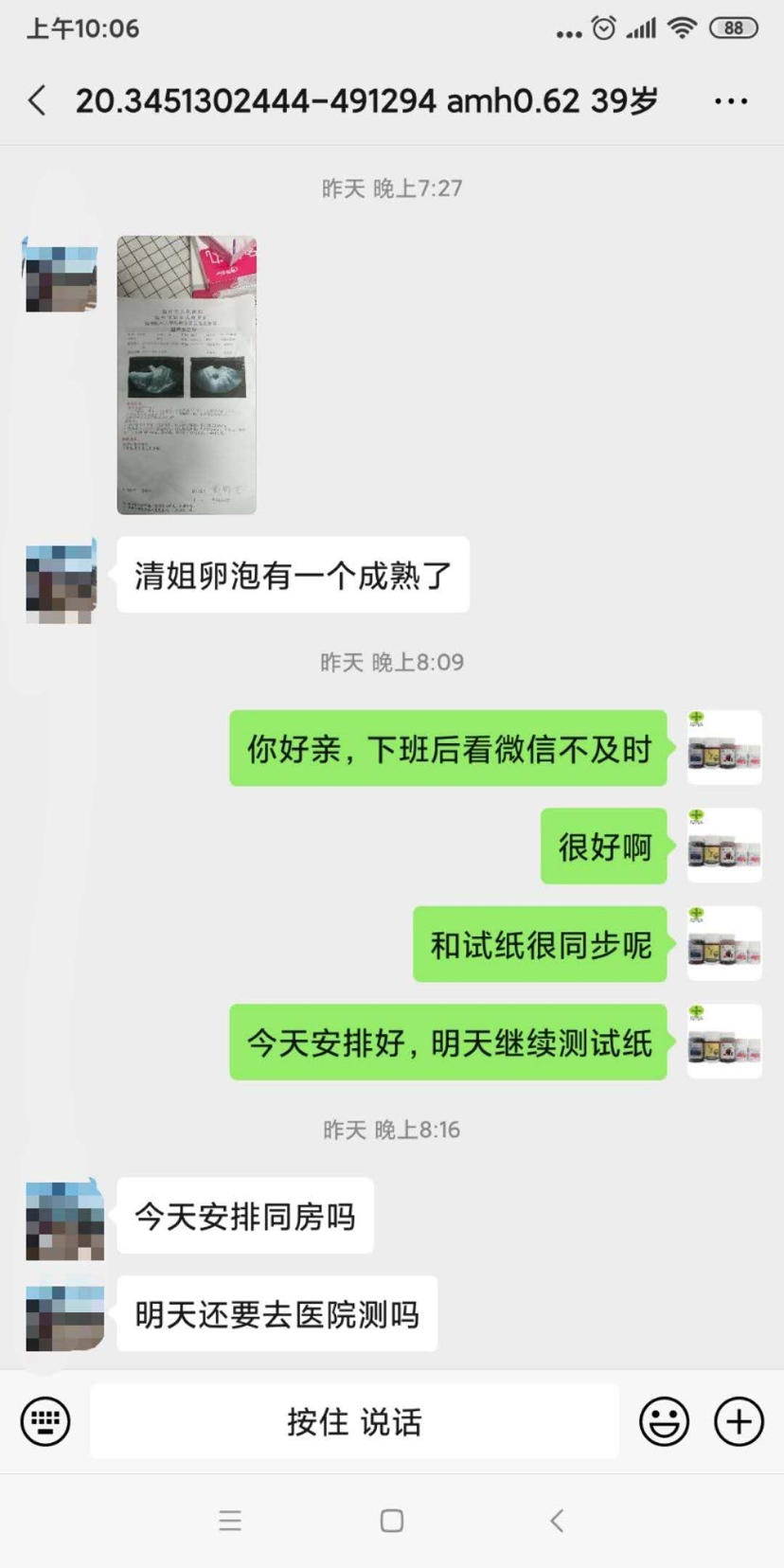Tap the 按住 说话 voice button

pos(354,1421)
